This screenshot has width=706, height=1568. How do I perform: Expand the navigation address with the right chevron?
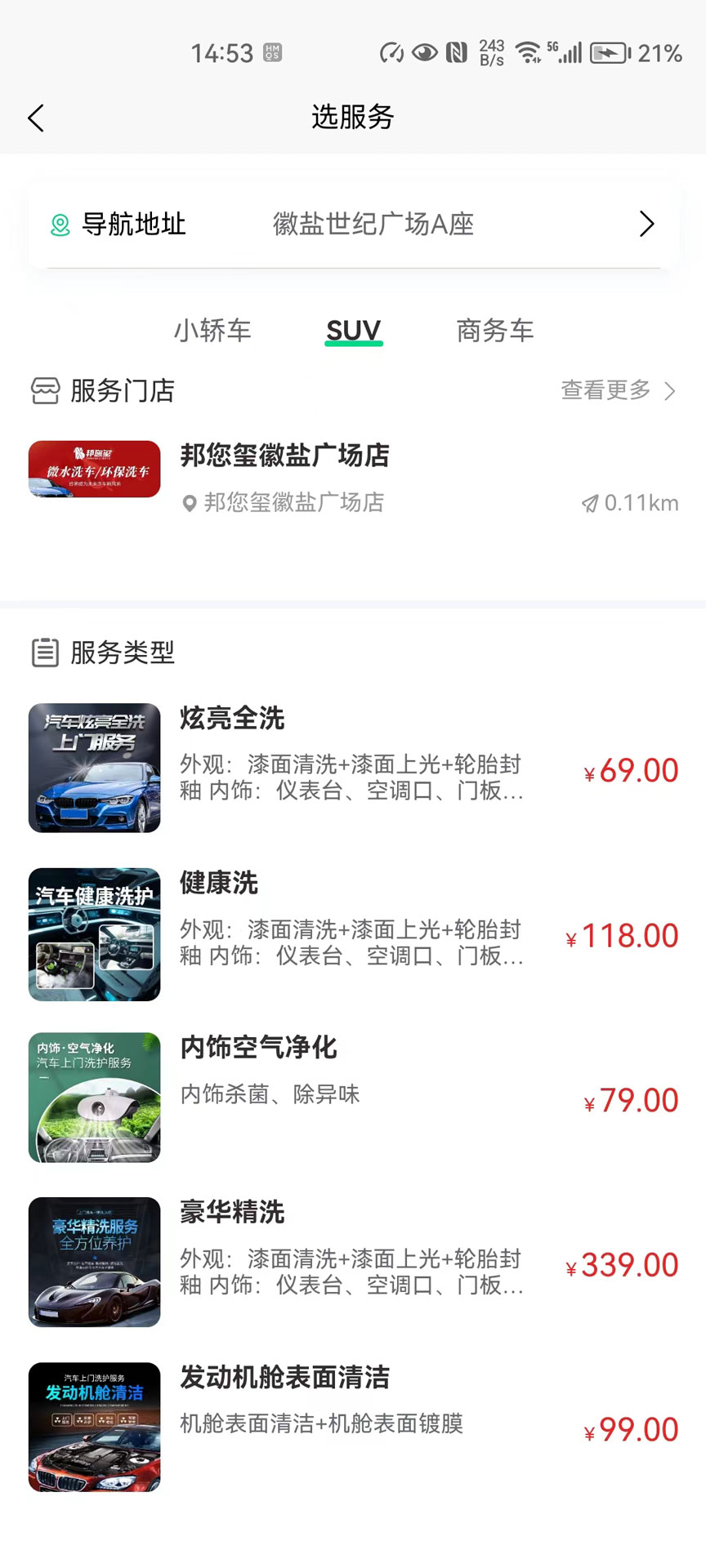pos(646,224)
